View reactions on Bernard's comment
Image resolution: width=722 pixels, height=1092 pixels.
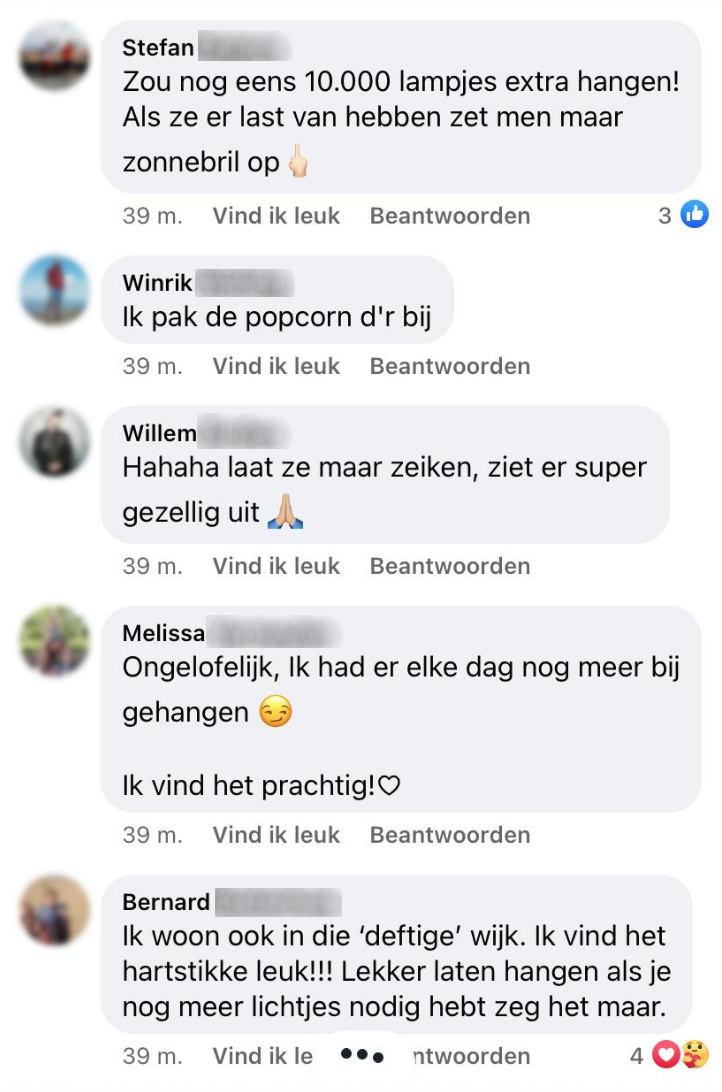click(x=679, y=1055)
